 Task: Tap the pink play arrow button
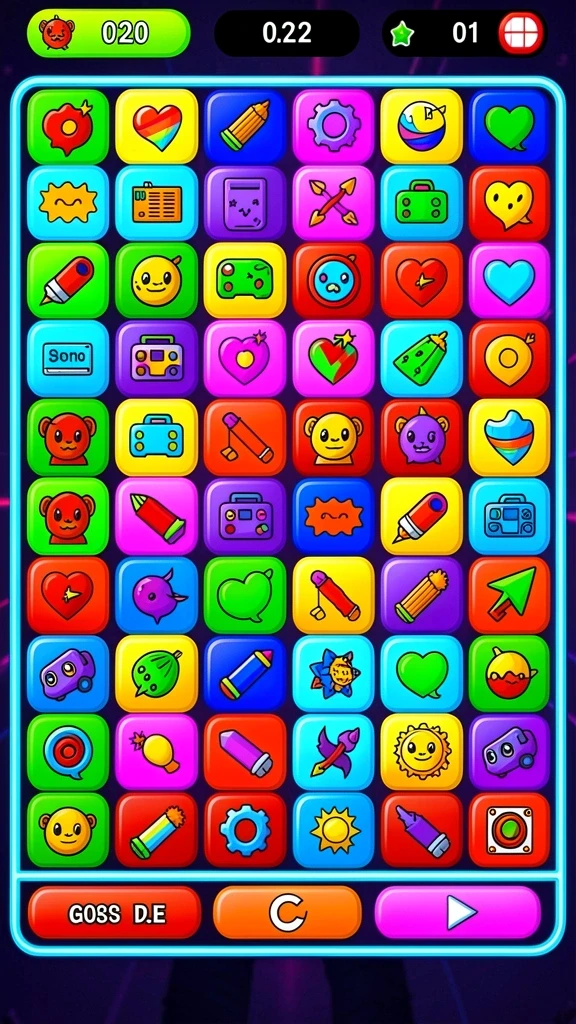(x=458, y=912)
